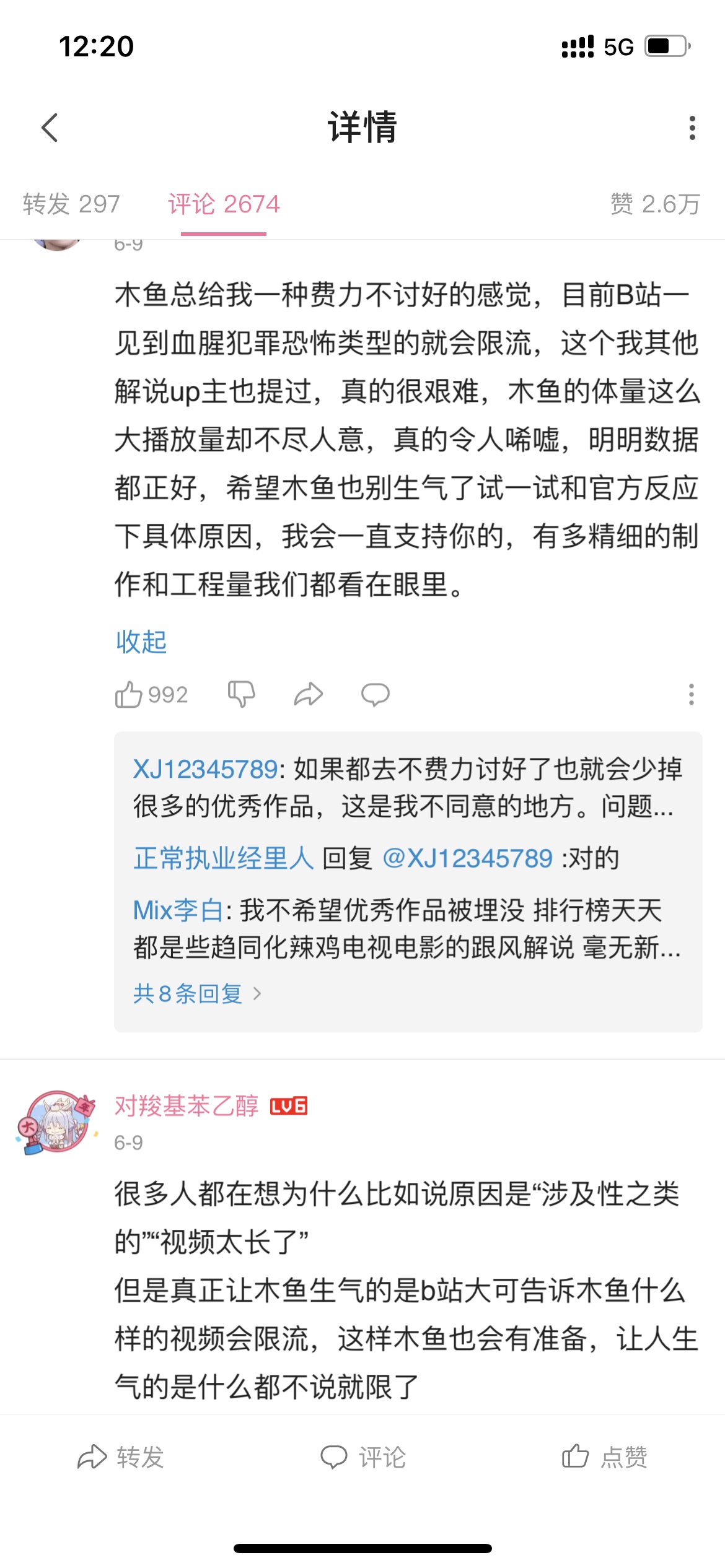Switch to the 评论 2674 tab
The width and height of the screenshot is (725, 1568).
click(x=224, y=204)
